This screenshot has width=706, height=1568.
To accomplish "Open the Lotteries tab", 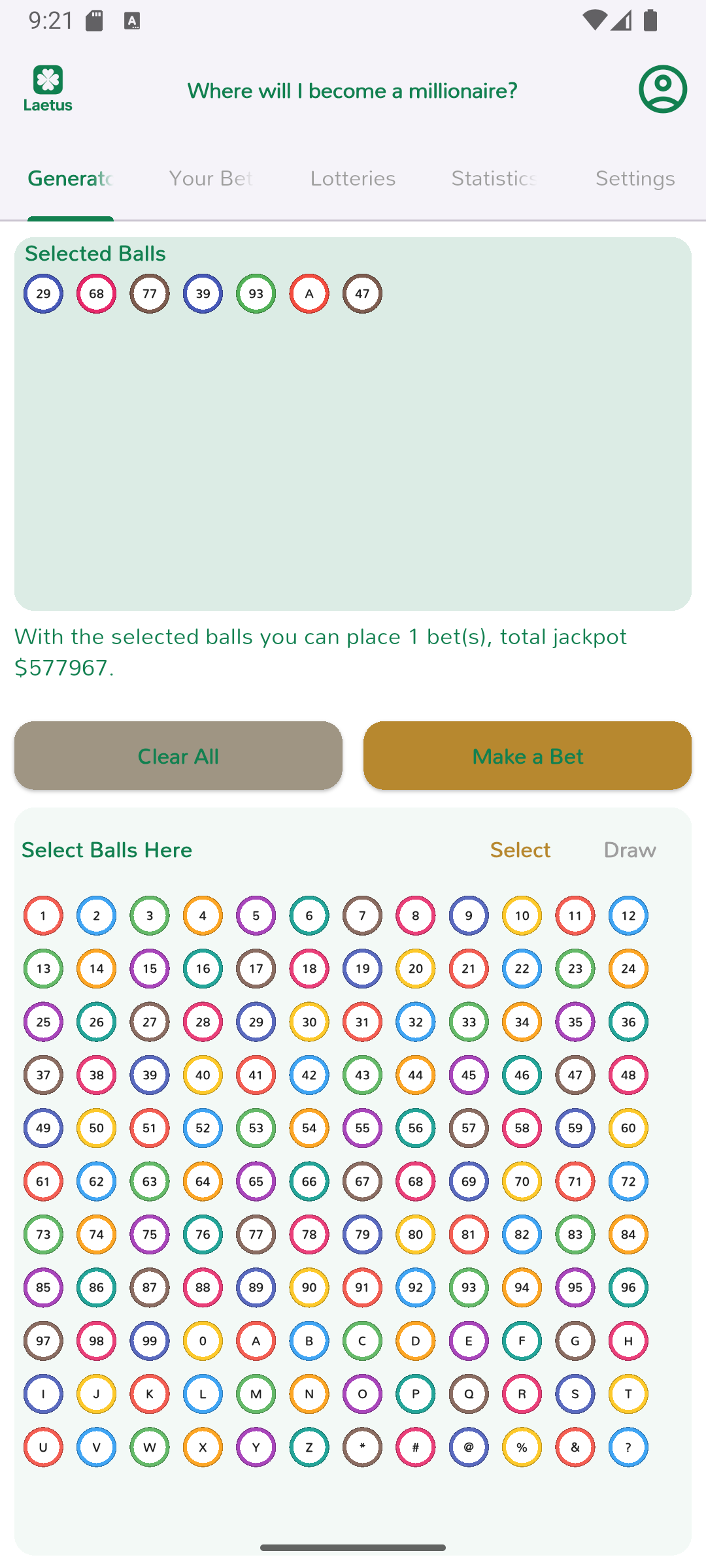I will 353,179.
